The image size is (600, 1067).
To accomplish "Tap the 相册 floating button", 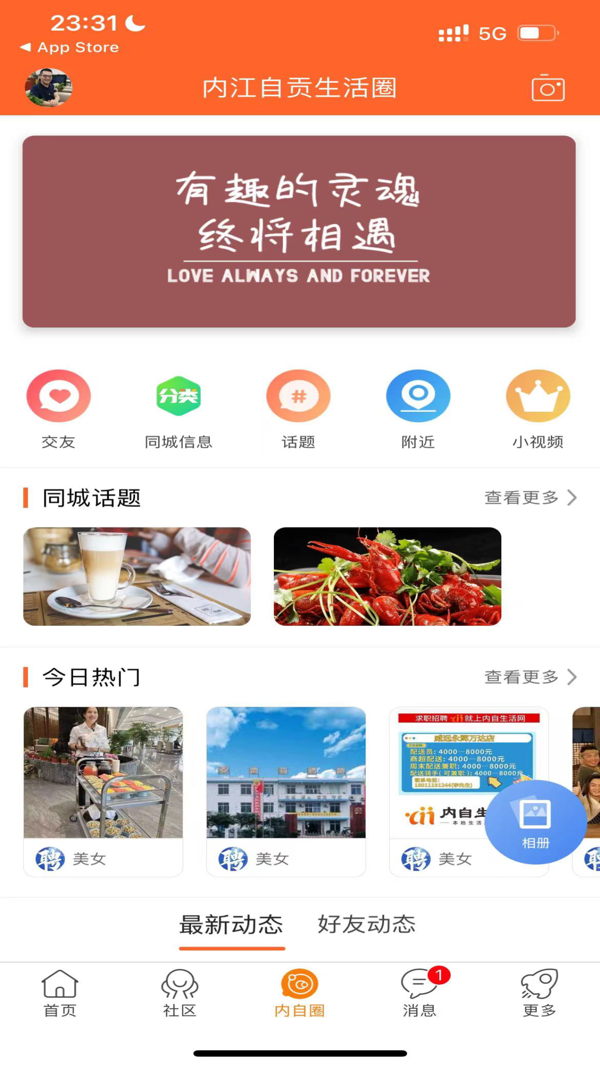I will pos(535,822).
